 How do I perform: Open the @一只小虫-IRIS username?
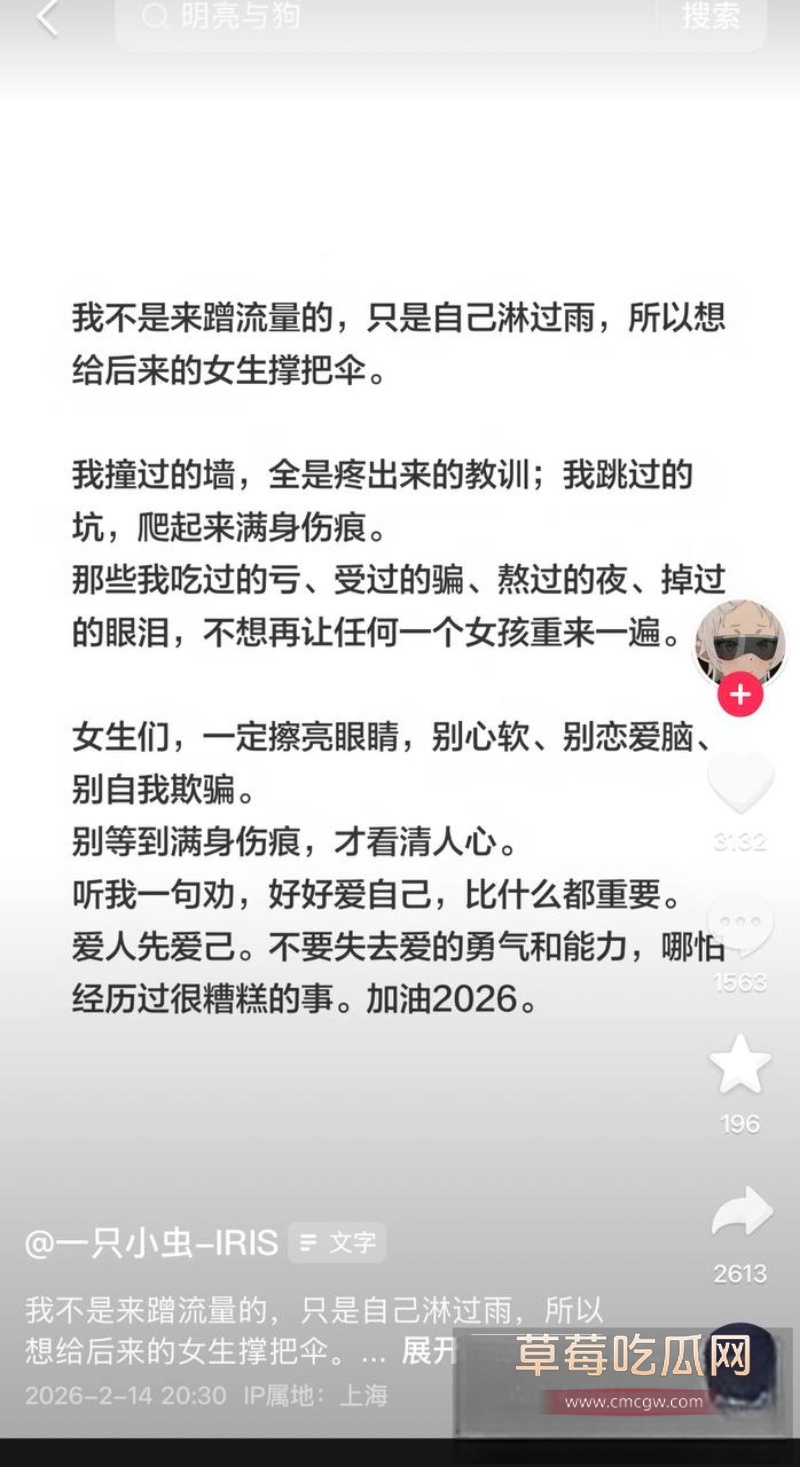pyautogui.click(x=151, y=1243)
